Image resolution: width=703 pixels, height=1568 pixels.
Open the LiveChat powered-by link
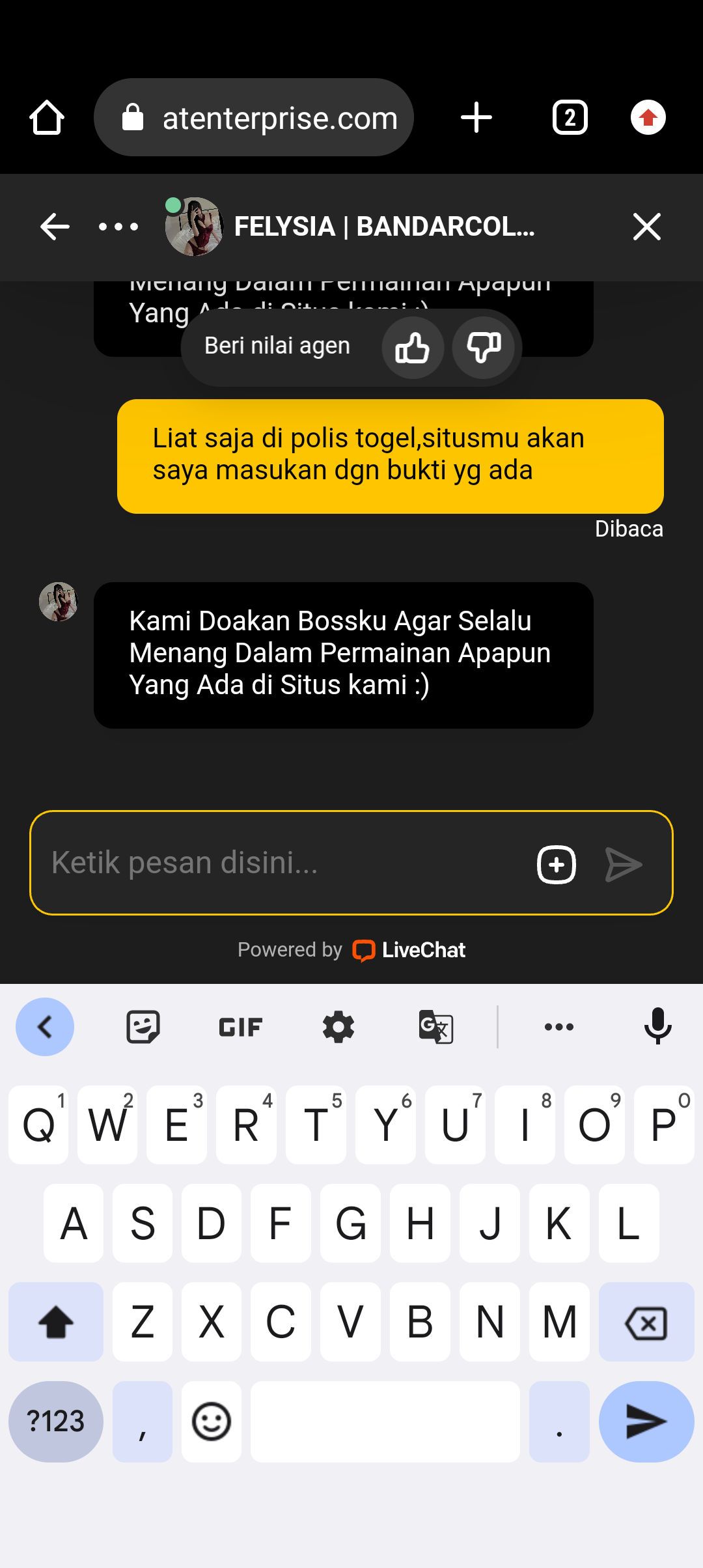pyautogui.click(x=409, y=950)
